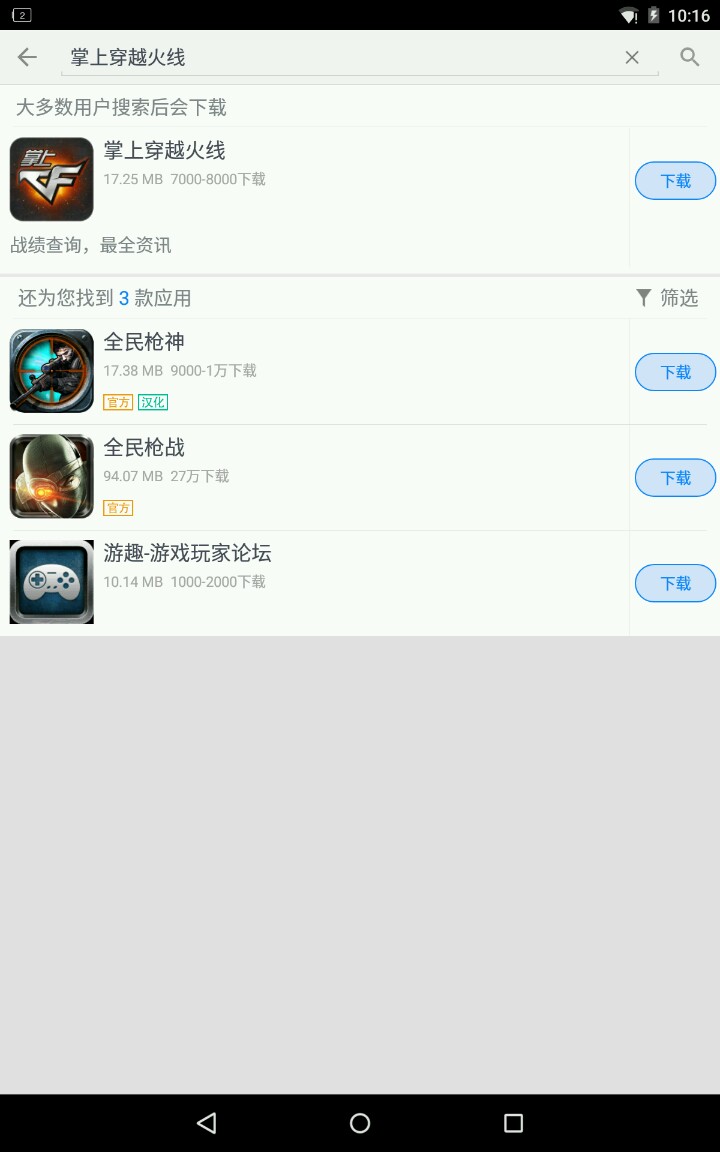The image size is (720, 1152).
Task: Go back using the top-left arrow
Action: 27,57
